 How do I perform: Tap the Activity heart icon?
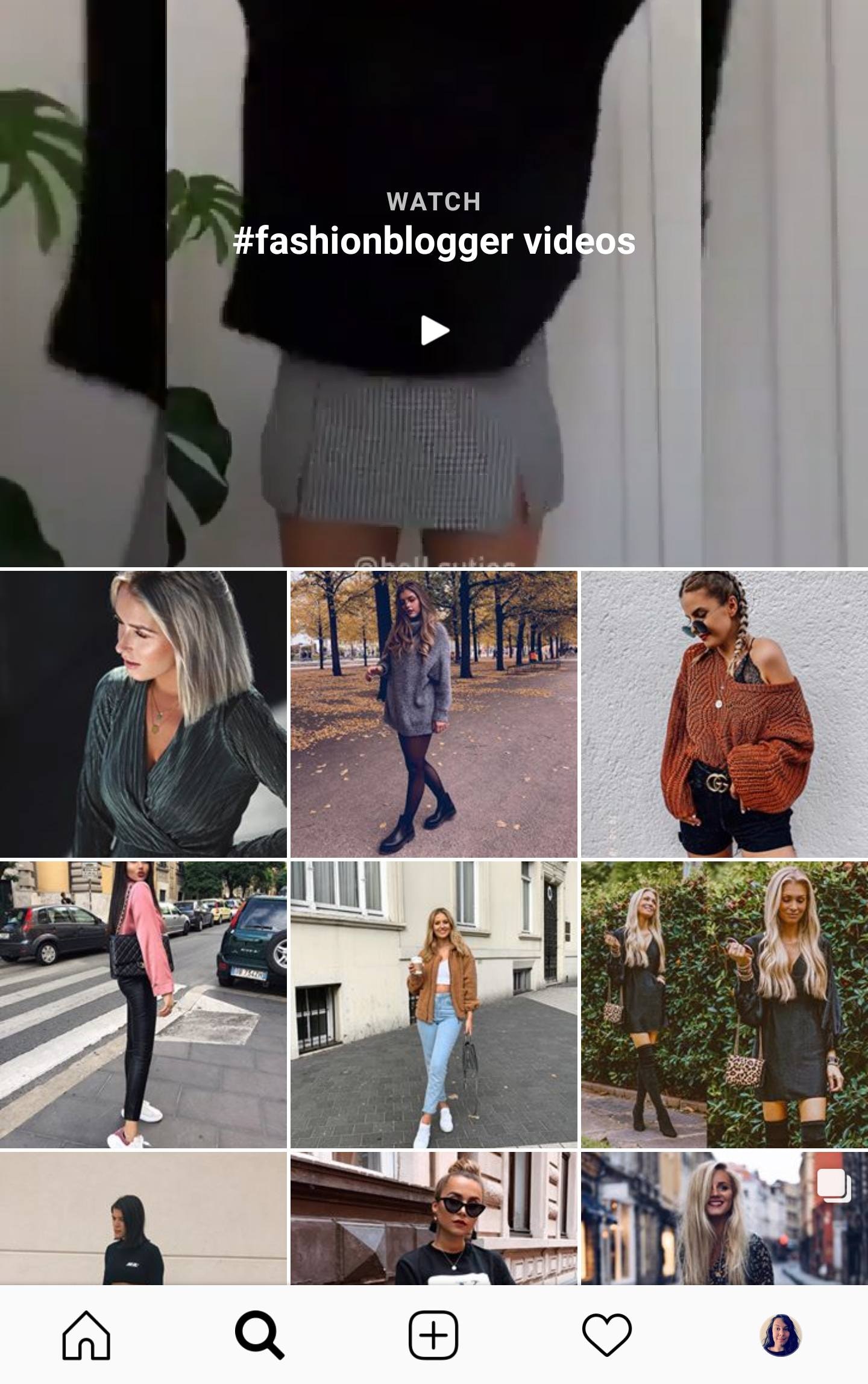608,1334
